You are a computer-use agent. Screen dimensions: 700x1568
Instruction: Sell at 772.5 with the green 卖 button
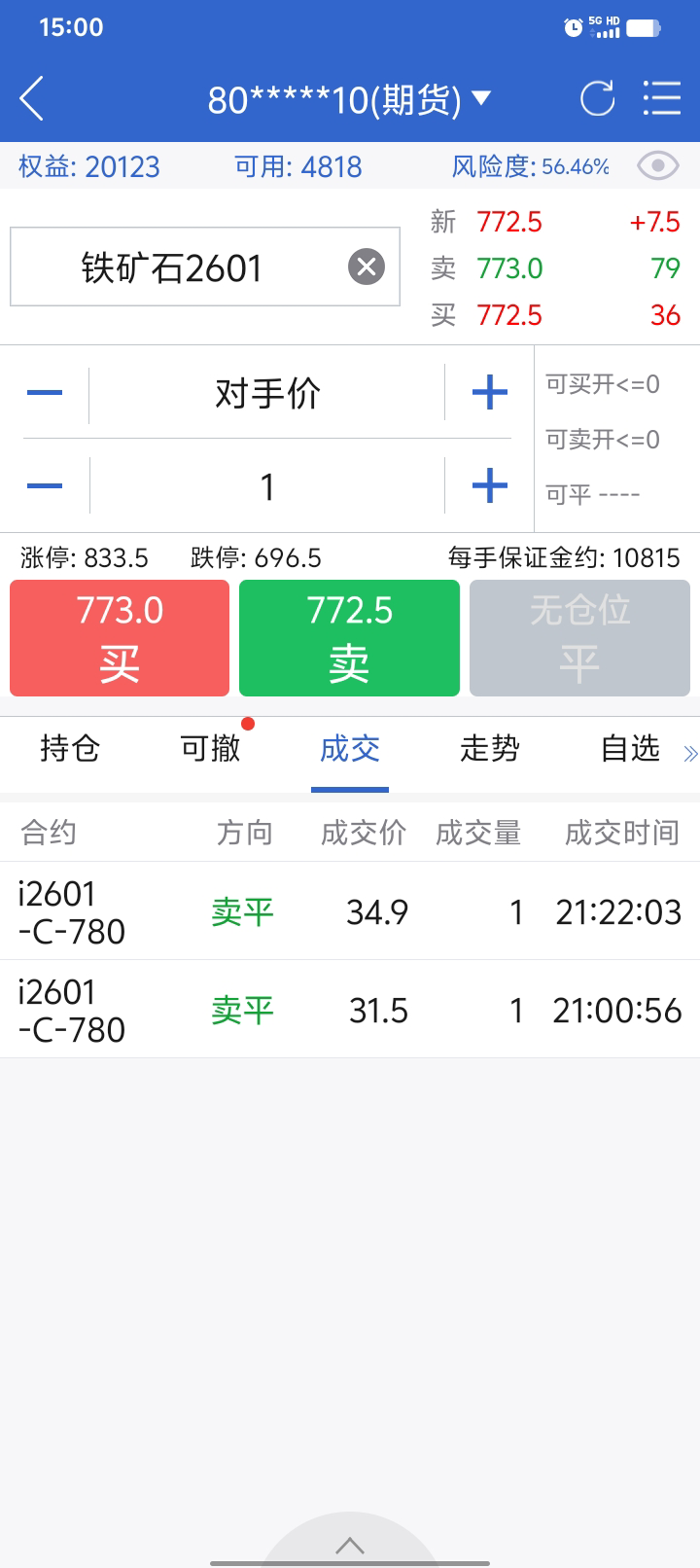(349, 638)
